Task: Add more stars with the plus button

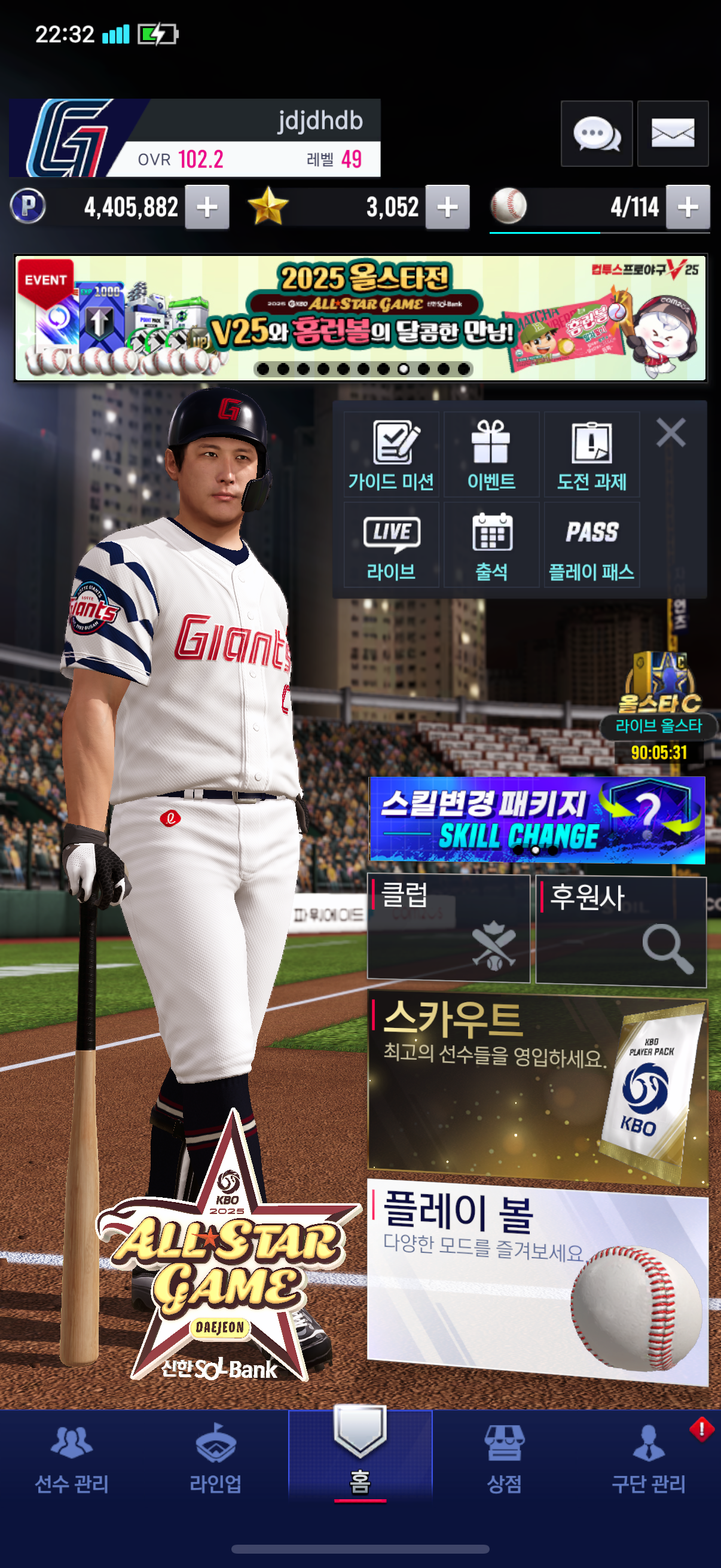Action: tap(447, 207)
